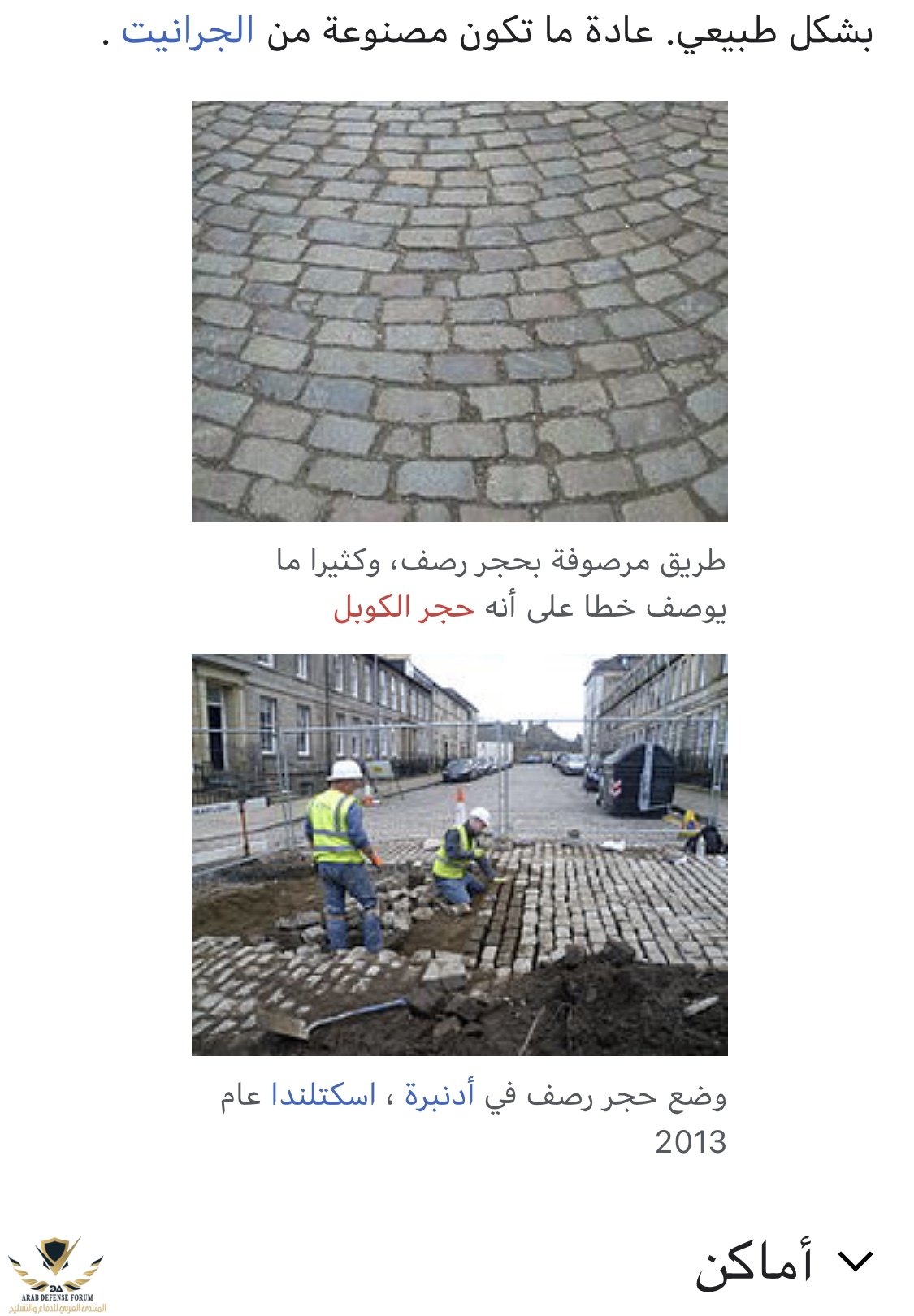914x1316 pixels.
Task: Open the الجرانيت (granite) link
Action: 188,32
